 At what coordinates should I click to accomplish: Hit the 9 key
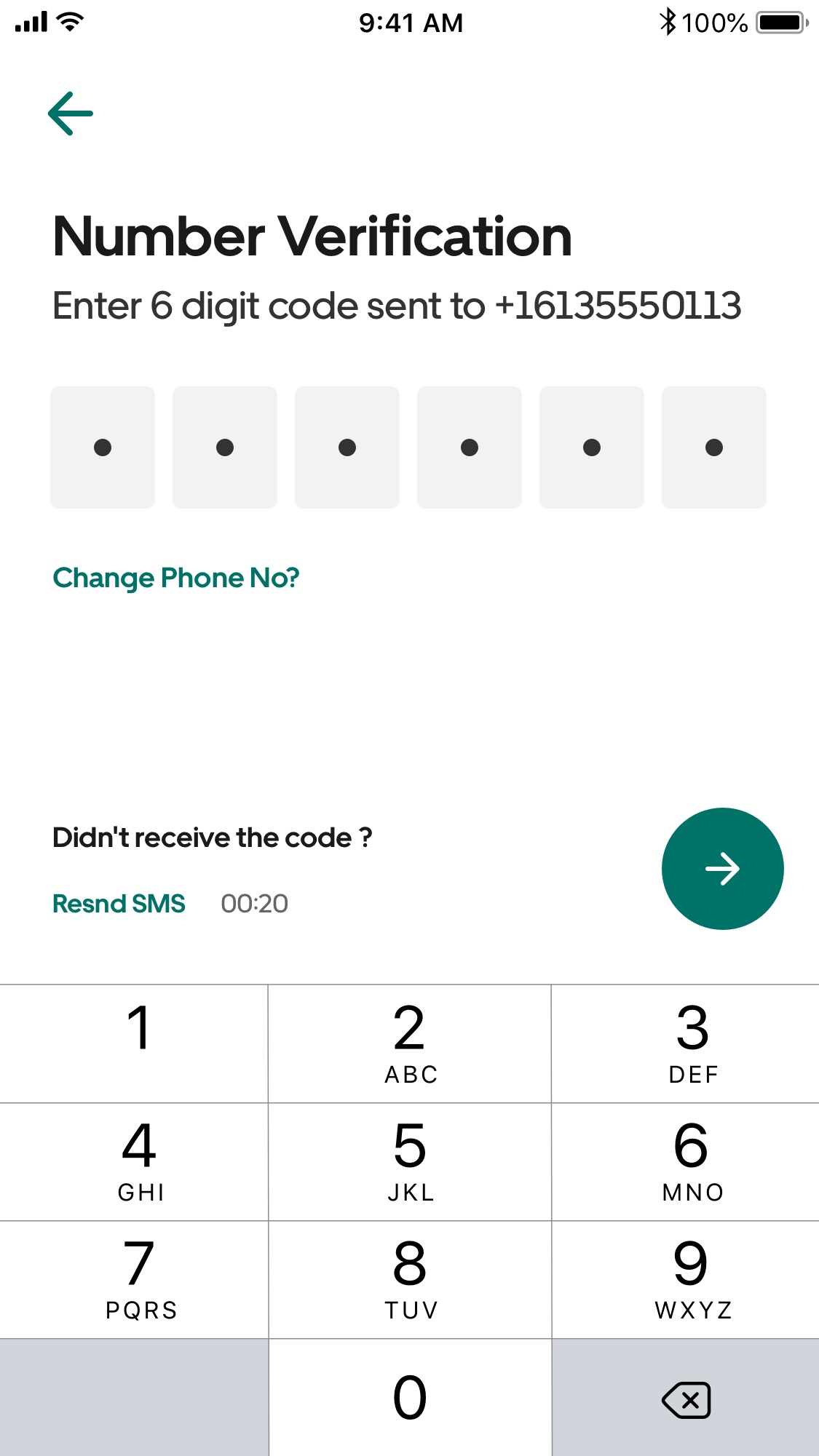tap(686, 1280)
